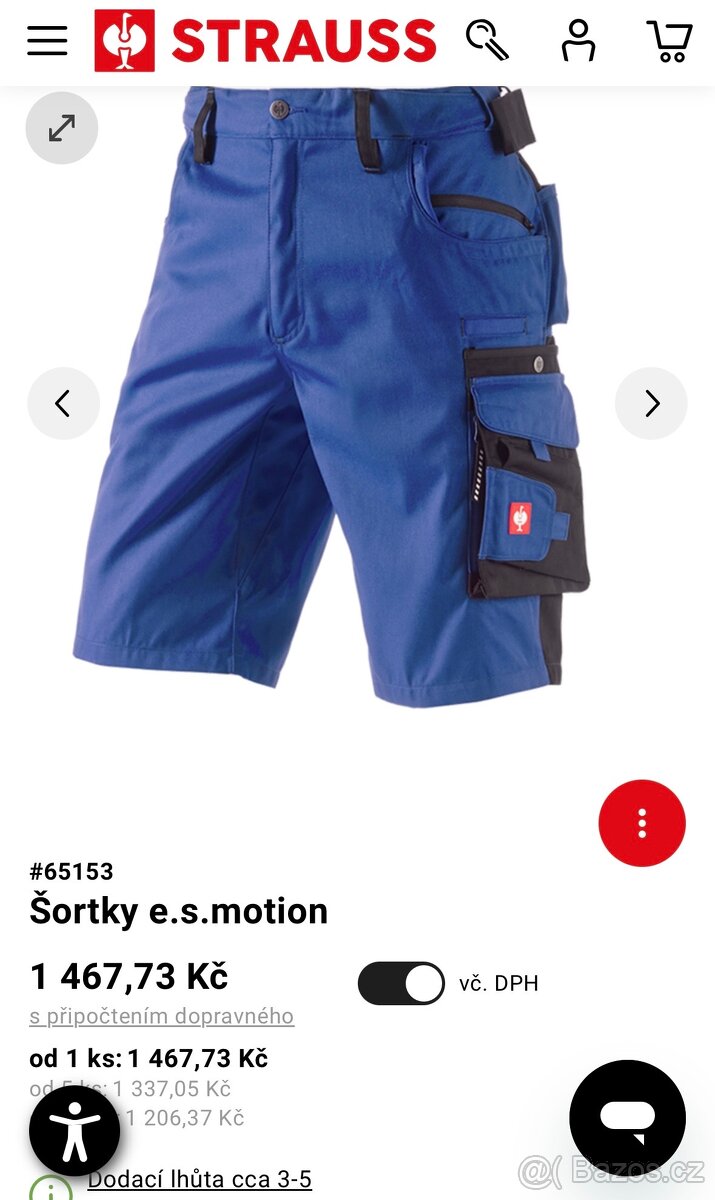
Task: Open the Dodací lhůta delivery time link
Action: point(199,1179)
